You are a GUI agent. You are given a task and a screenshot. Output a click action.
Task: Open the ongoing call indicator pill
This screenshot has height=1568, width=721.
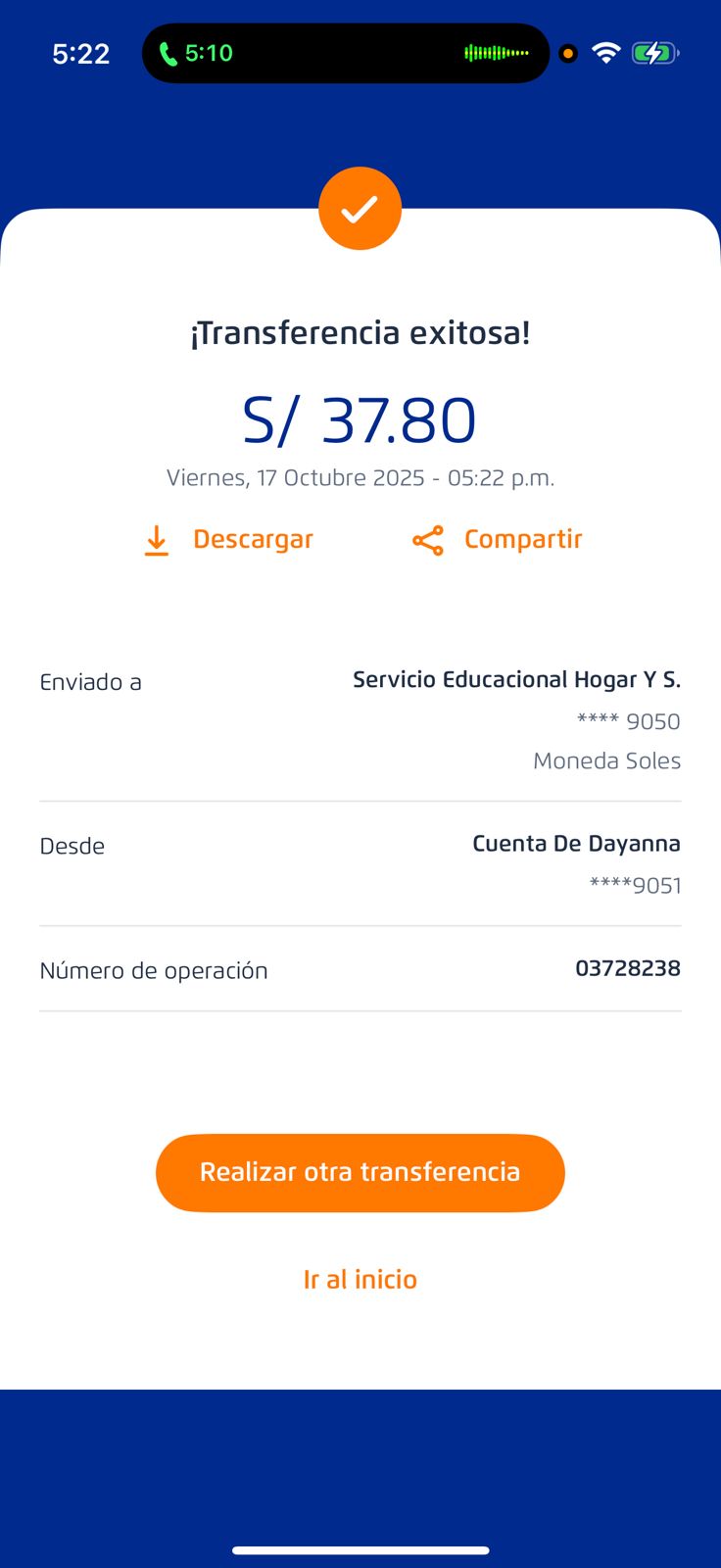pos(345,53)
